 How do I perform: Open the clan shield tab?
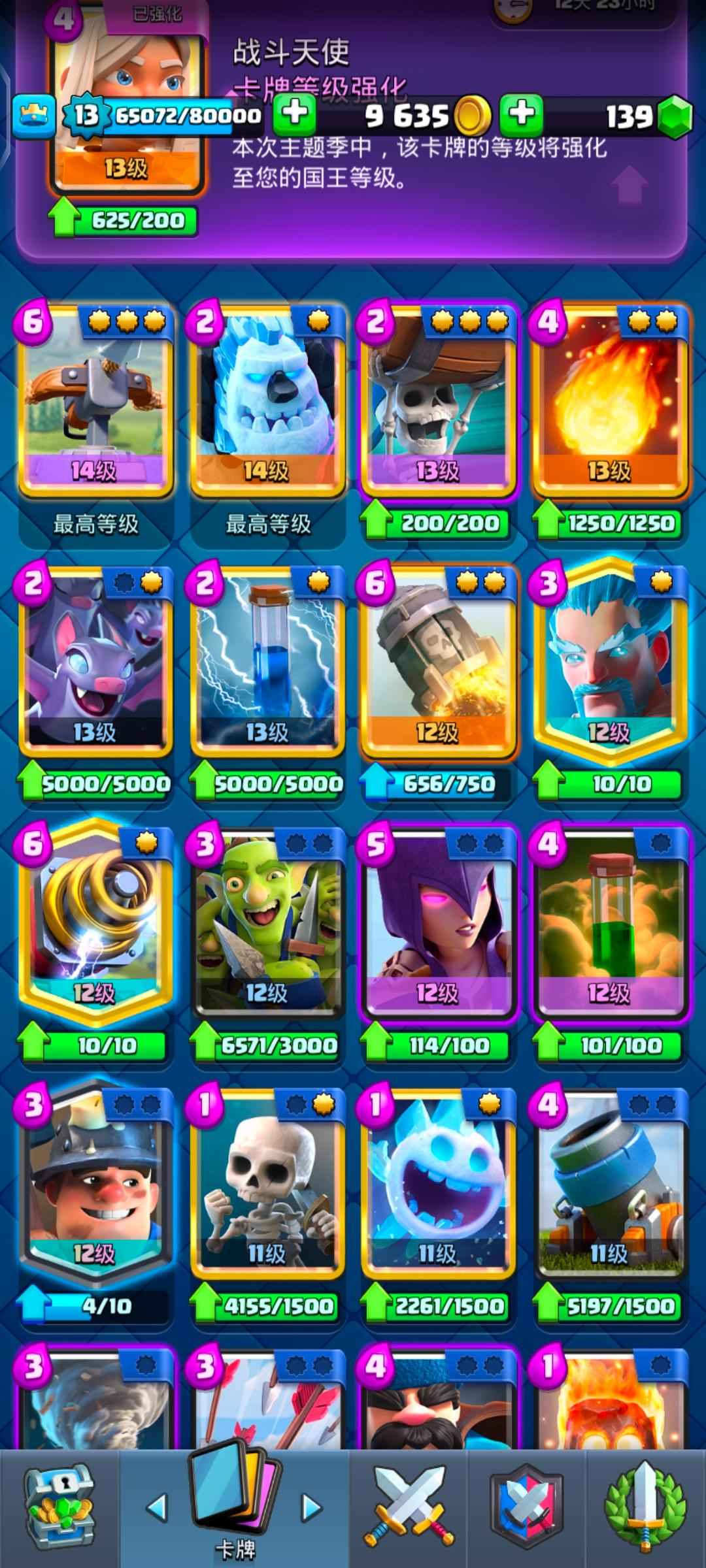pos(526,1506)
